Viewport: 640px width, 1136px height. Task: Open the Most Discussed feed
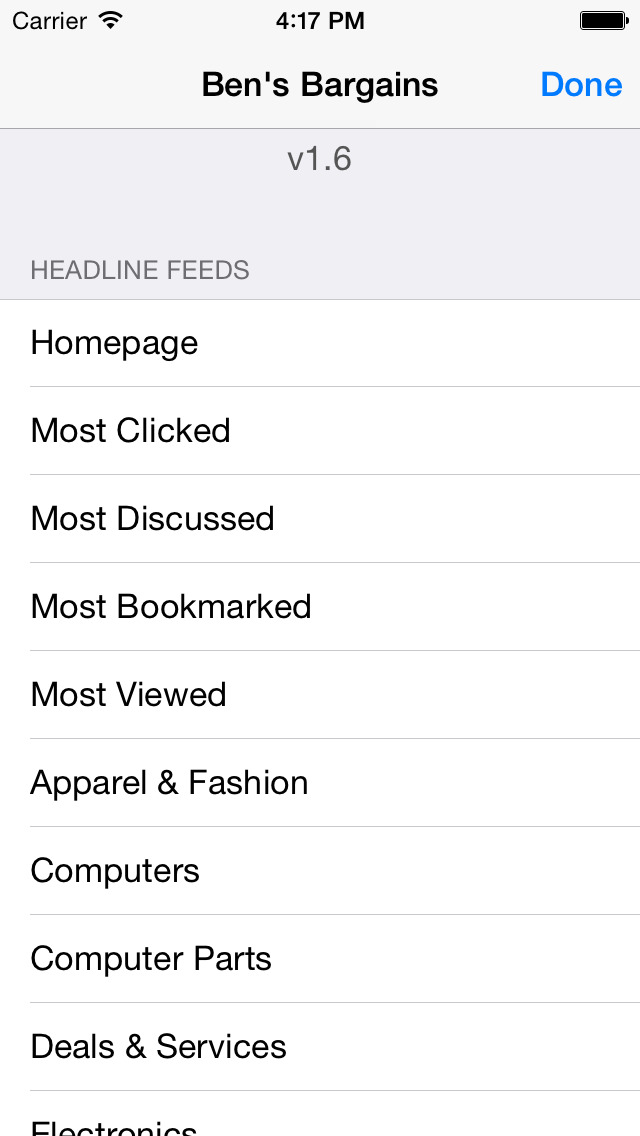[x=320, y=519]
